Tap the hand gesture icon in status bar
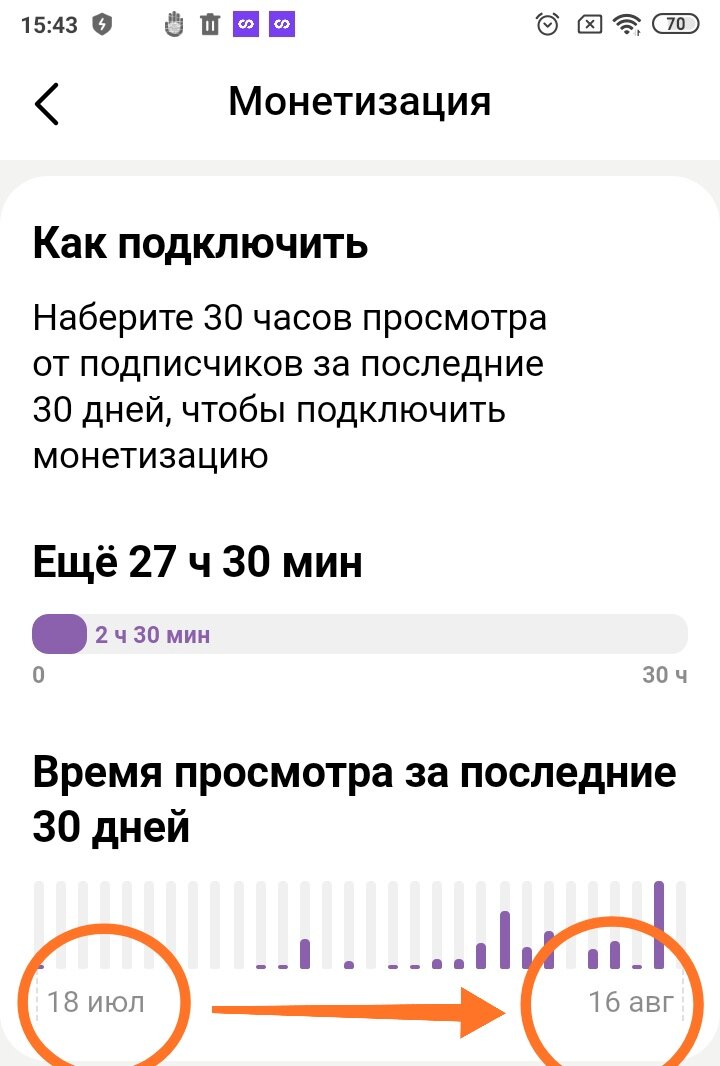This screenshot has height=1066, width=720. click(172, 25)
